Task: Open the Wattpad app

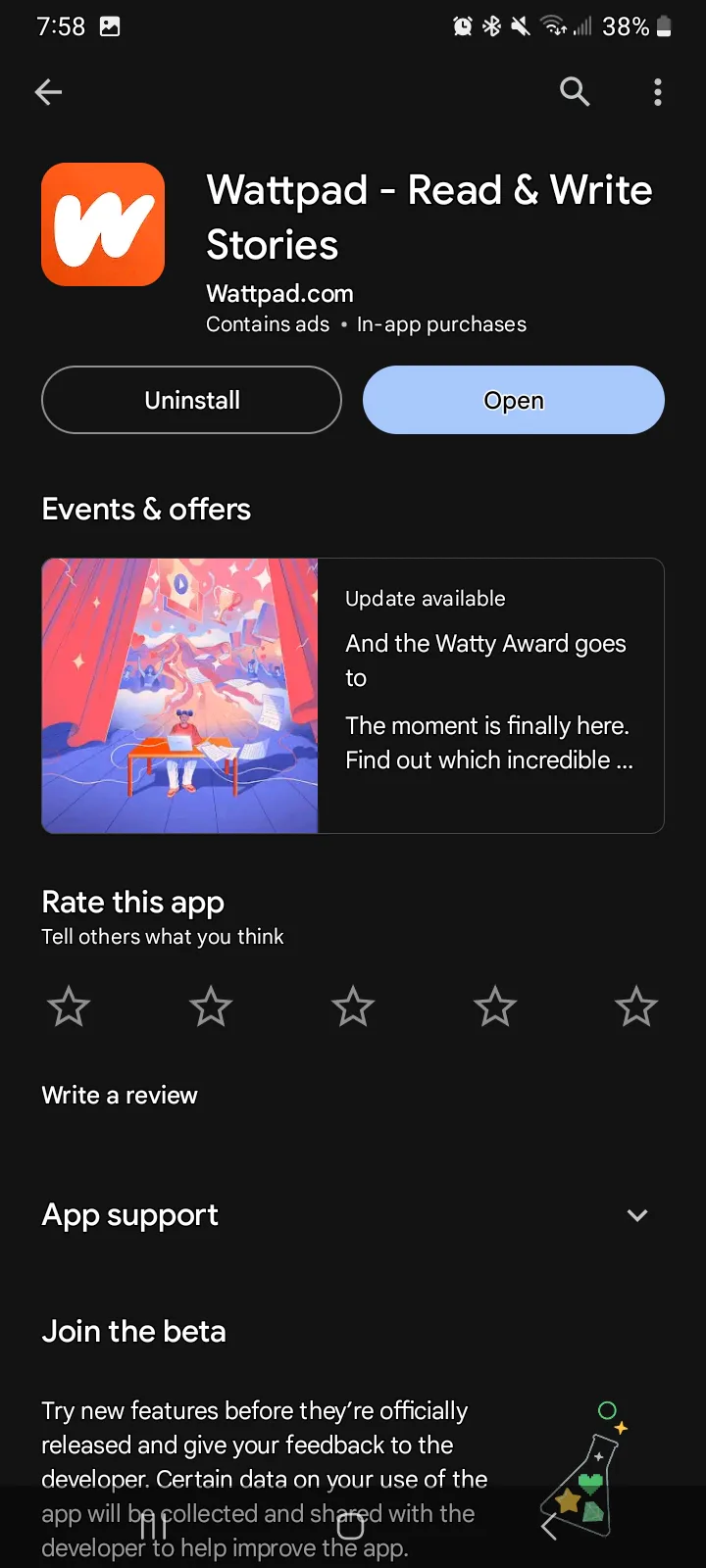Action: coord(514,400)
